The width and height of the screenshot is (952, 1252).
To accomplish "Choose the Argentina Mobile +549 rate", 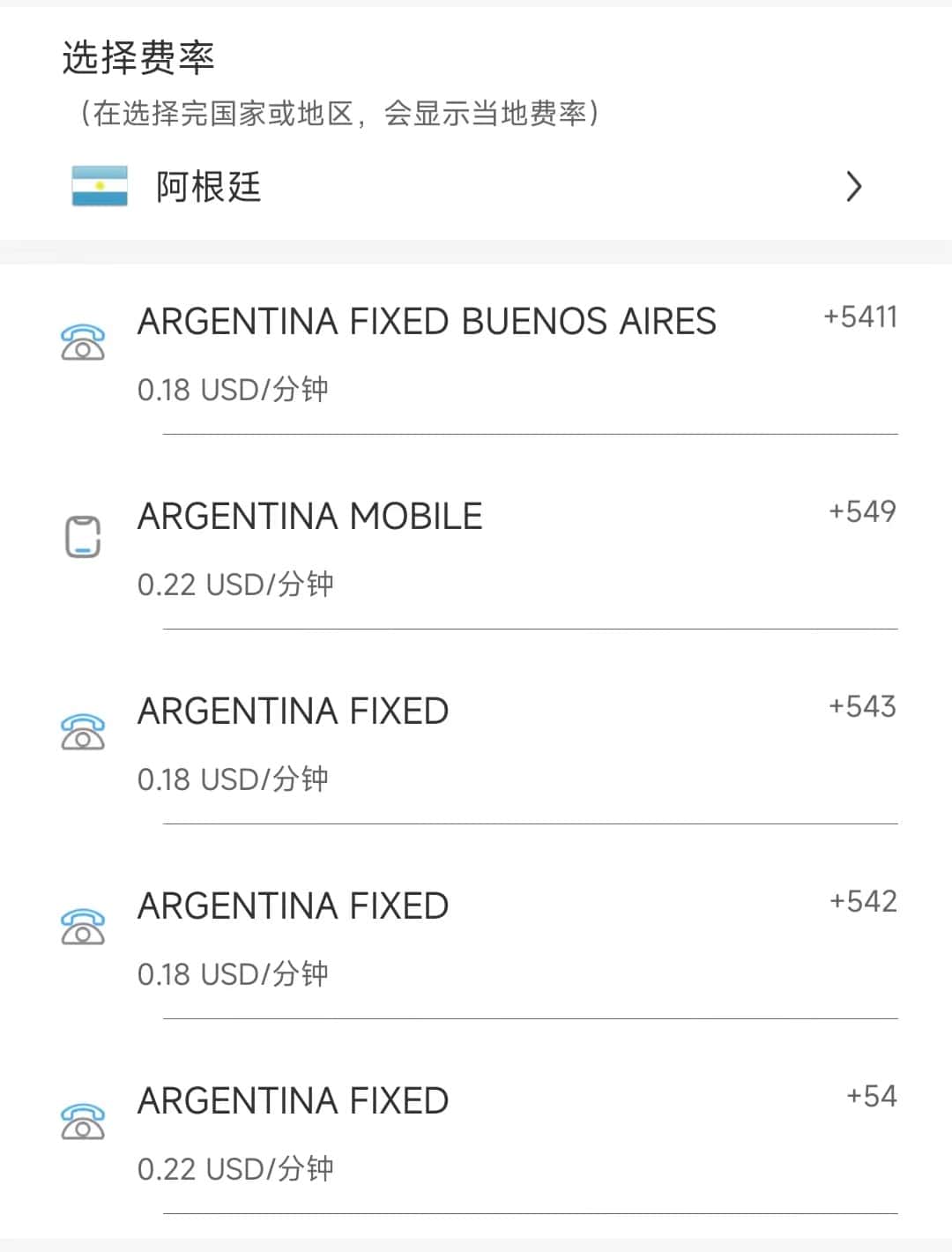I will pos(476,547).
